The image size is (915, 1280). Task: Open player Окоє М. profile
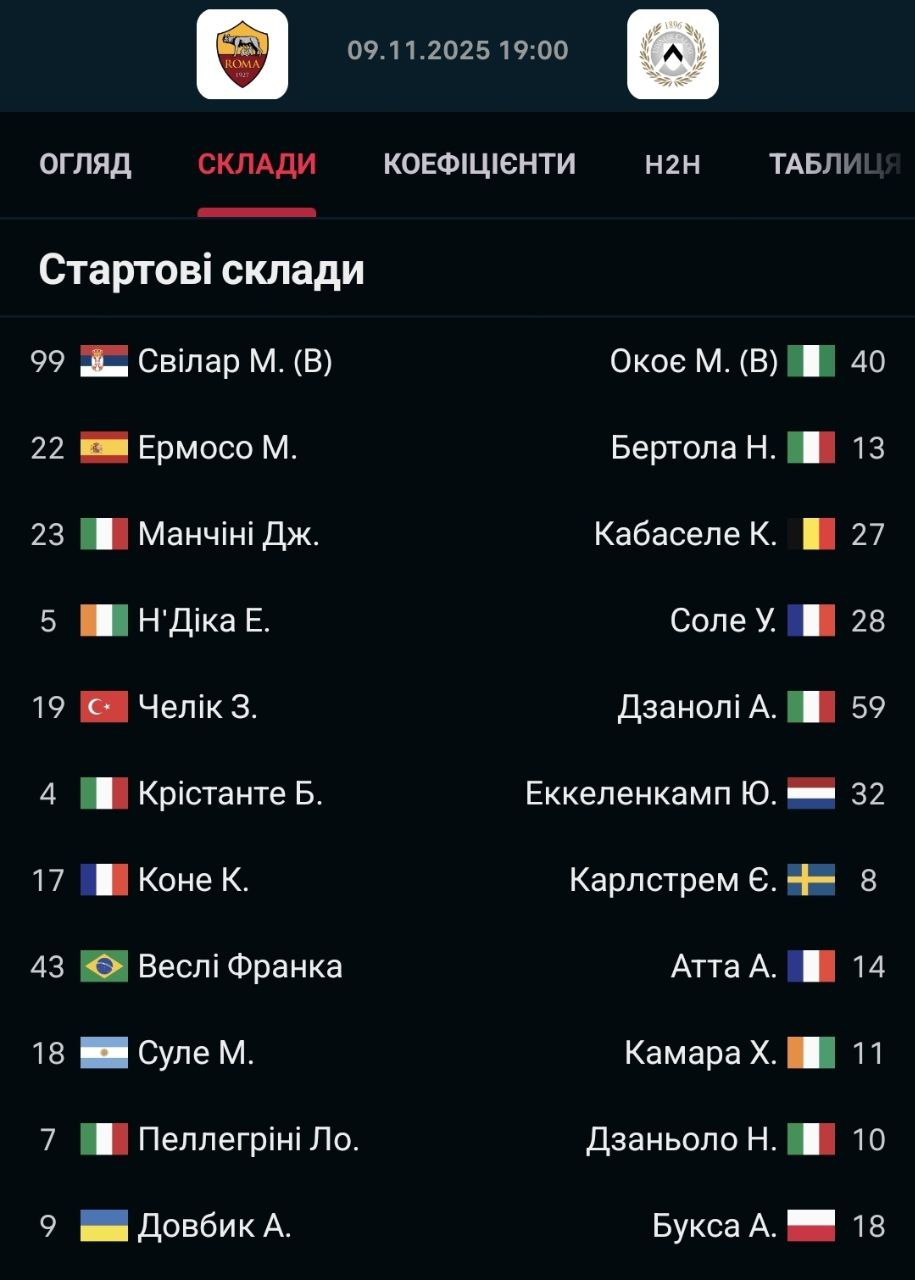[x=694, y=361]
